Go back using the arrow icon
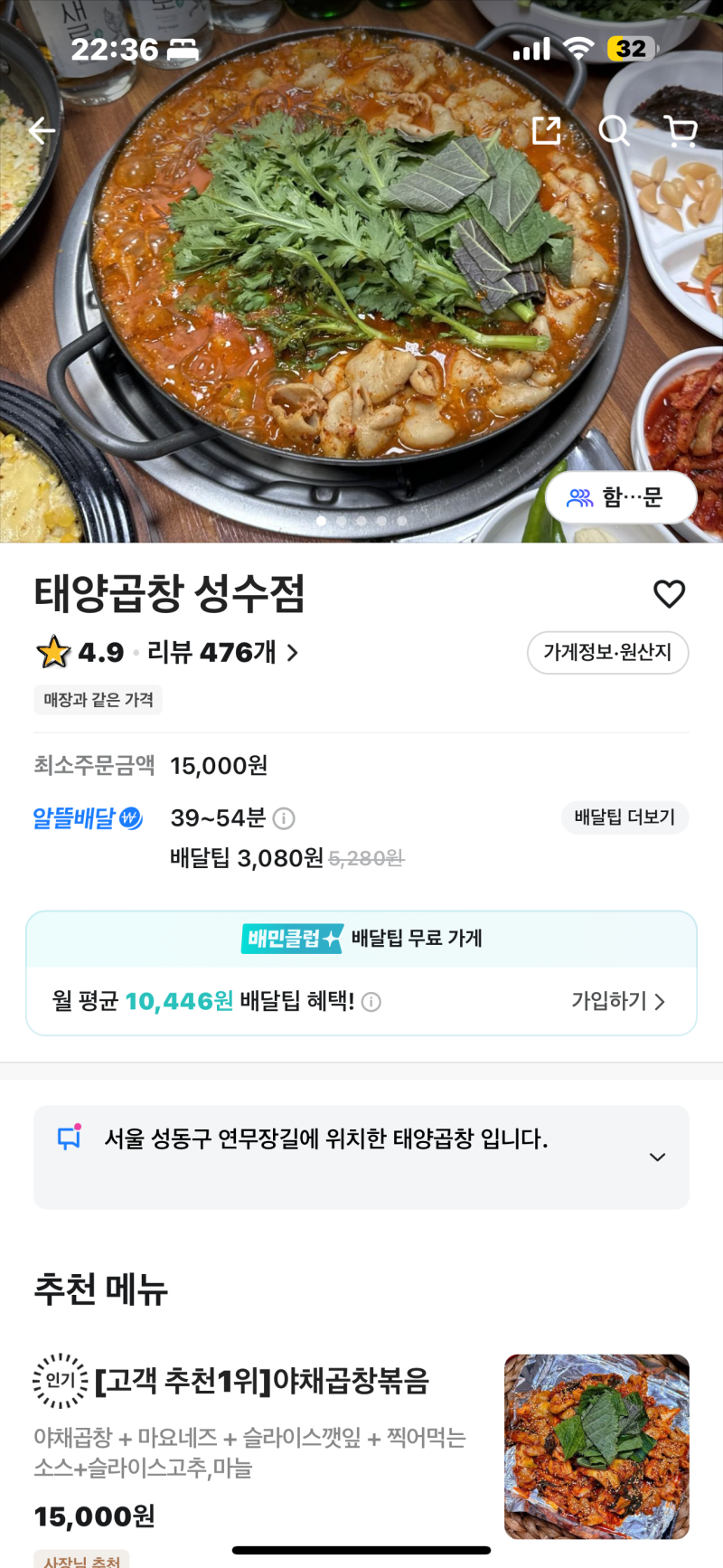Viewport: 723px width, 1568px height. tap(42, 130)
